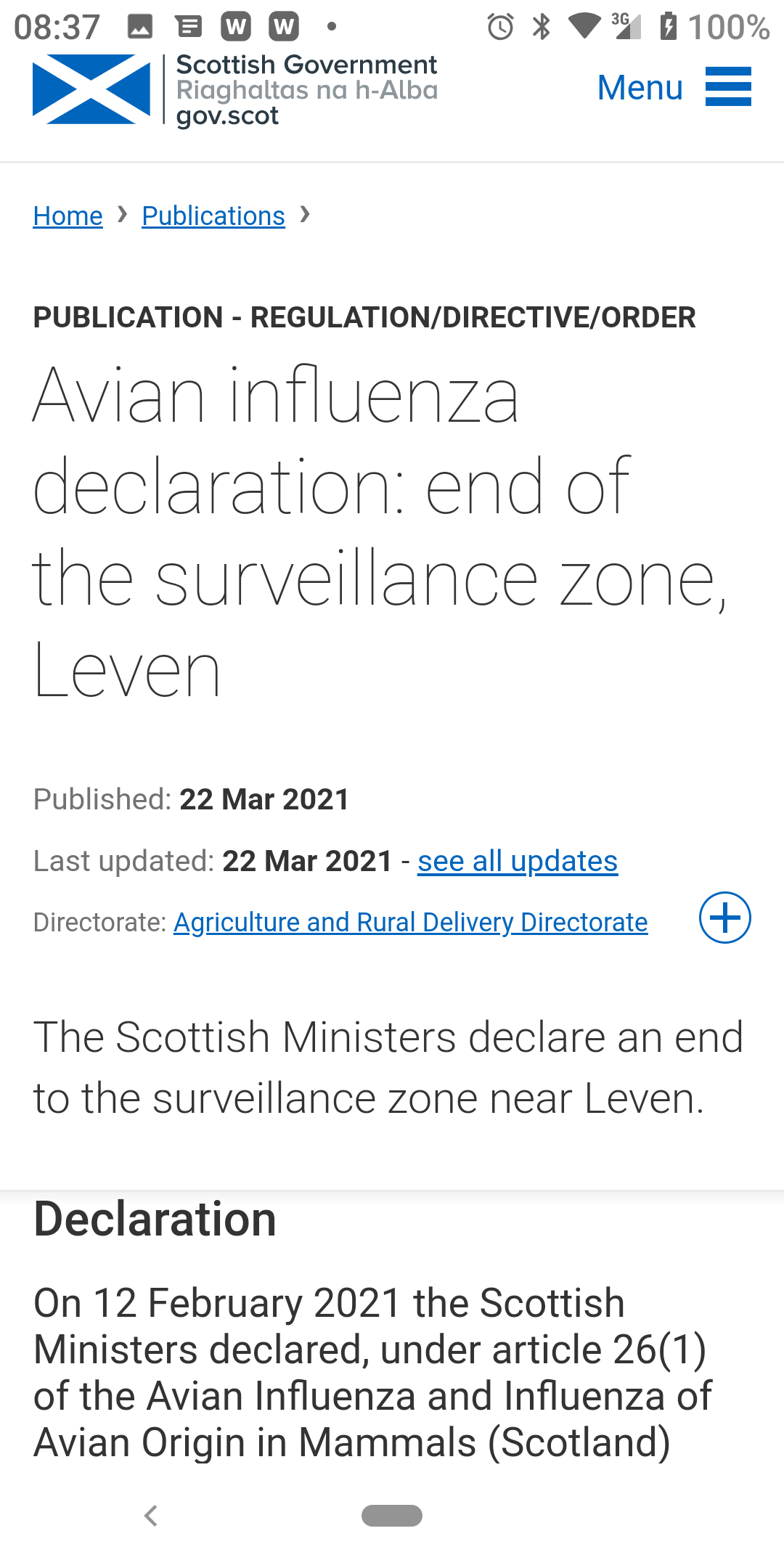
Task: Tap the see all updates link
Action: tap(518, 861)
